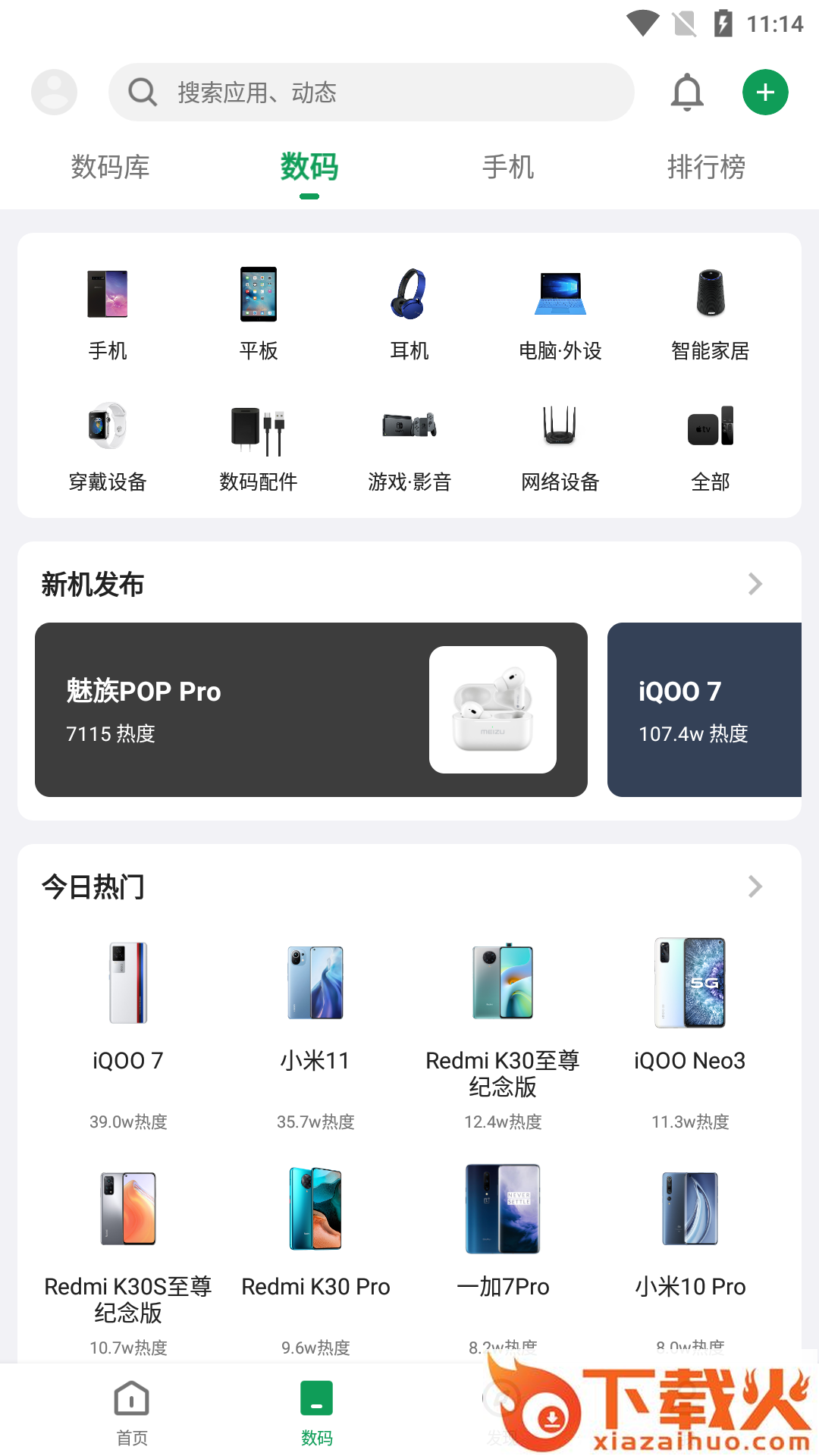The image size is (819, 1456).
Task: Switch to the 数码库 tab
Action: click(x=110, y=167)
